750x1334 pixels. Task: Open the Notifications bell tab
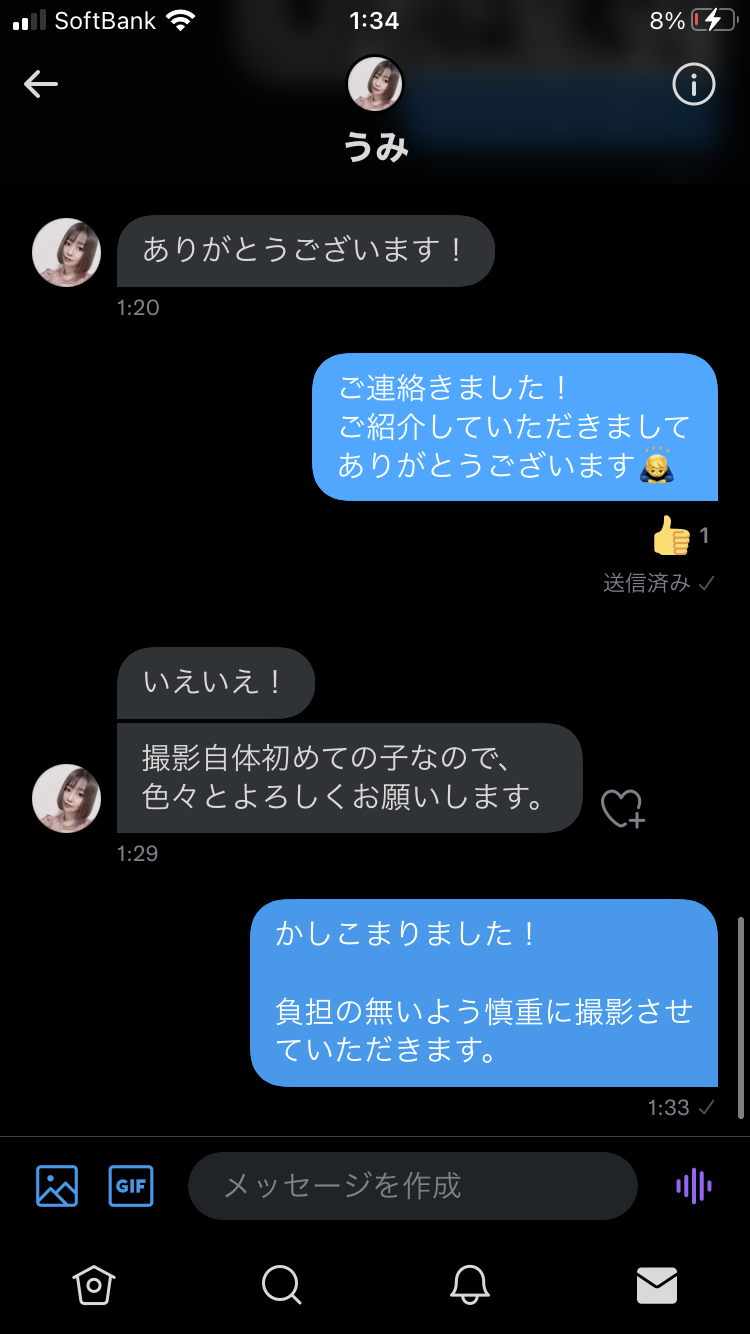click(x=469, y=1285)
